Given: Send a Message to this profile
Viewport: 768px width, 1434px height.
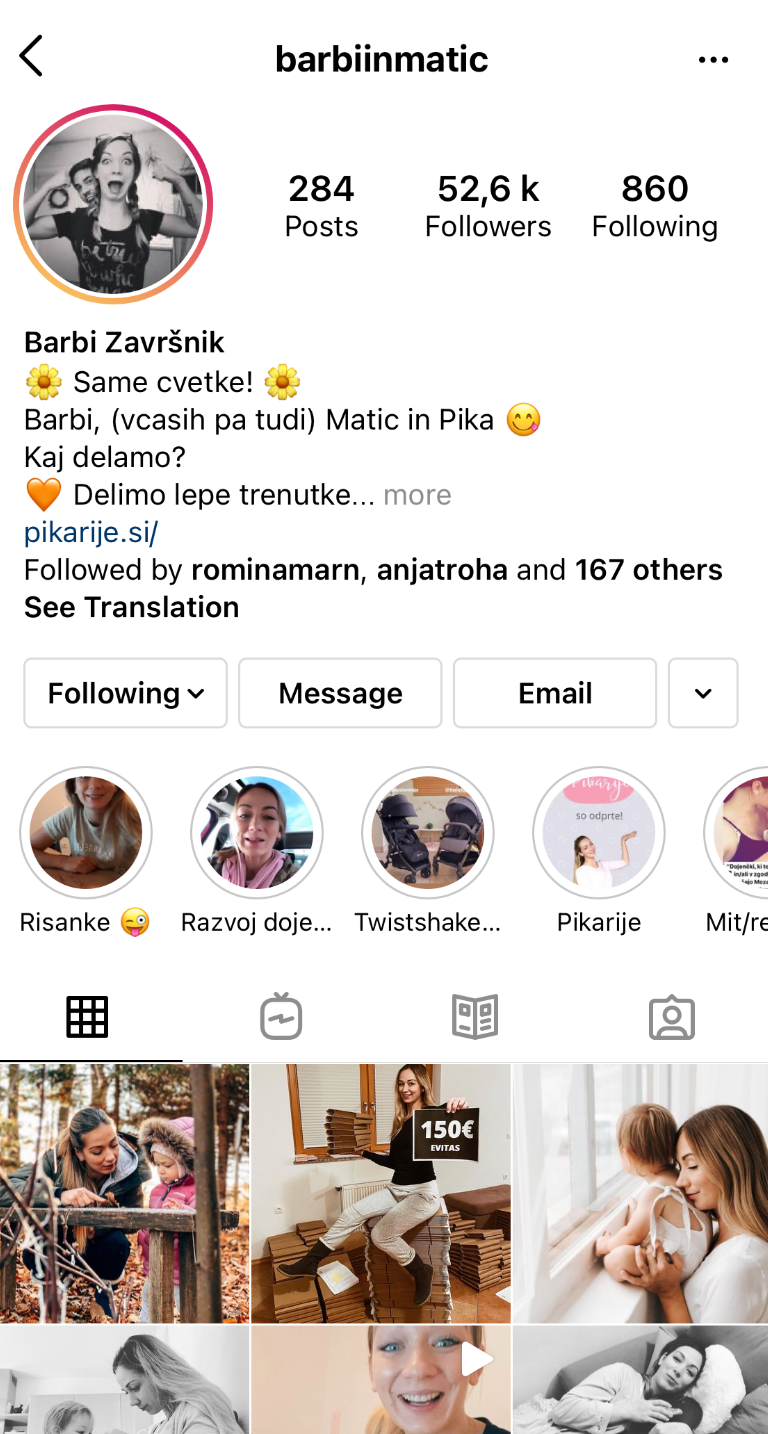Looking at the screenshot, I should pos(340,692).
